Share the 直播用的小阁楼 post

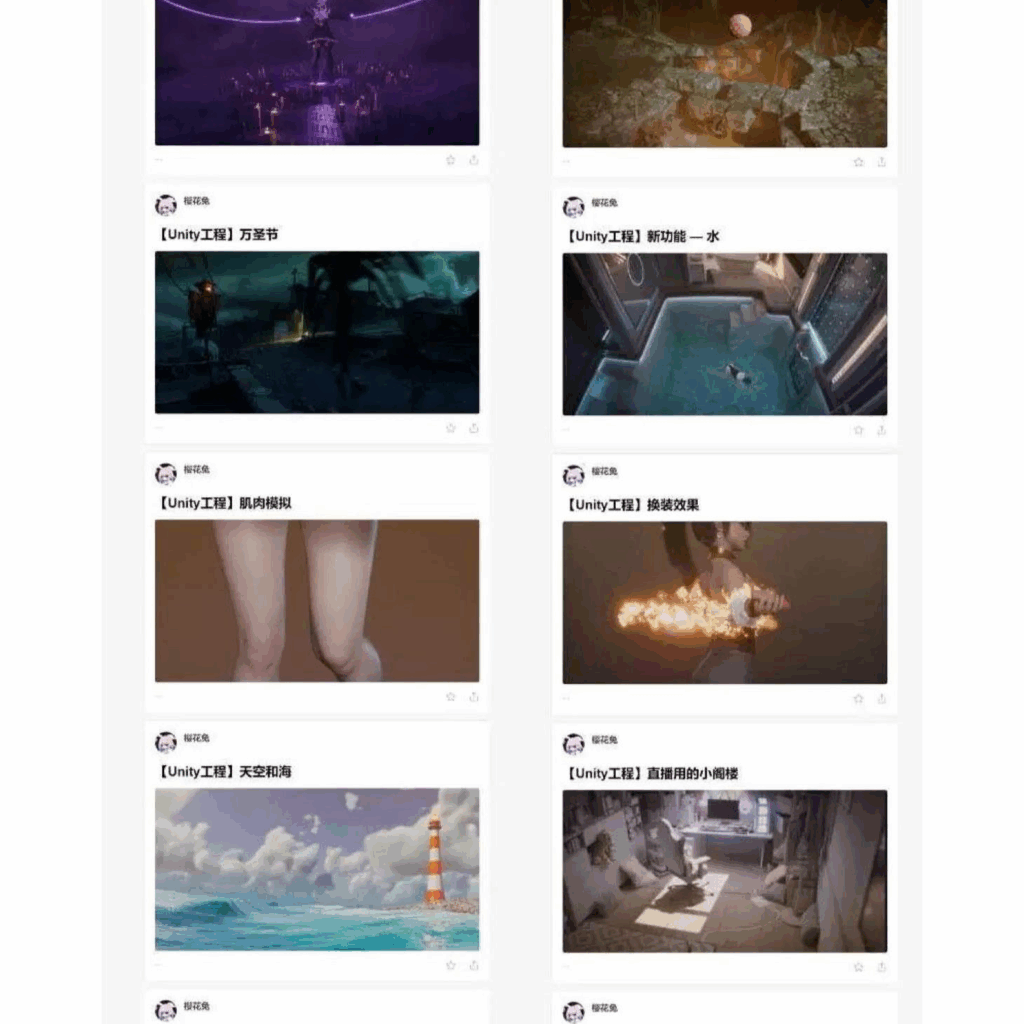tap(882, 967)
